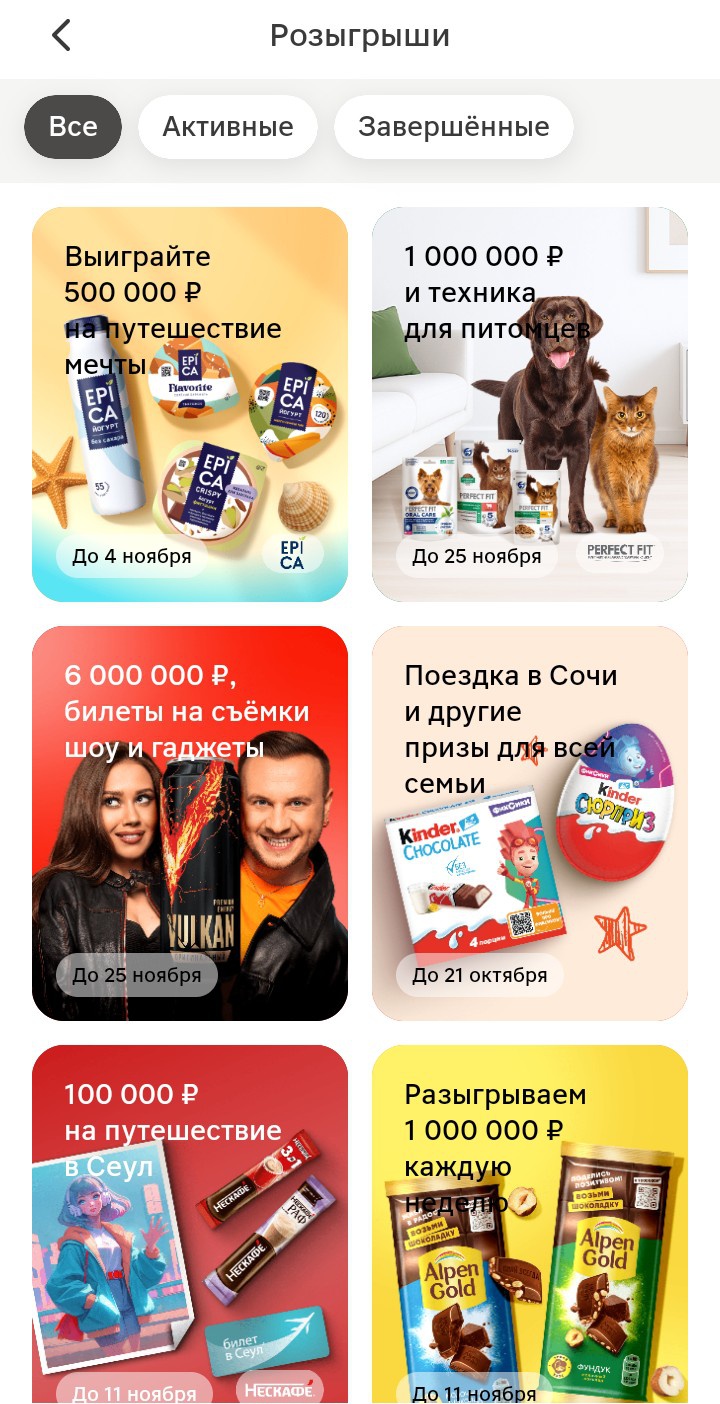Open the Epica 500 000 ₽ travel giveaway
The height and width of the screenshot is (1404, 720).
coord(190,404)
